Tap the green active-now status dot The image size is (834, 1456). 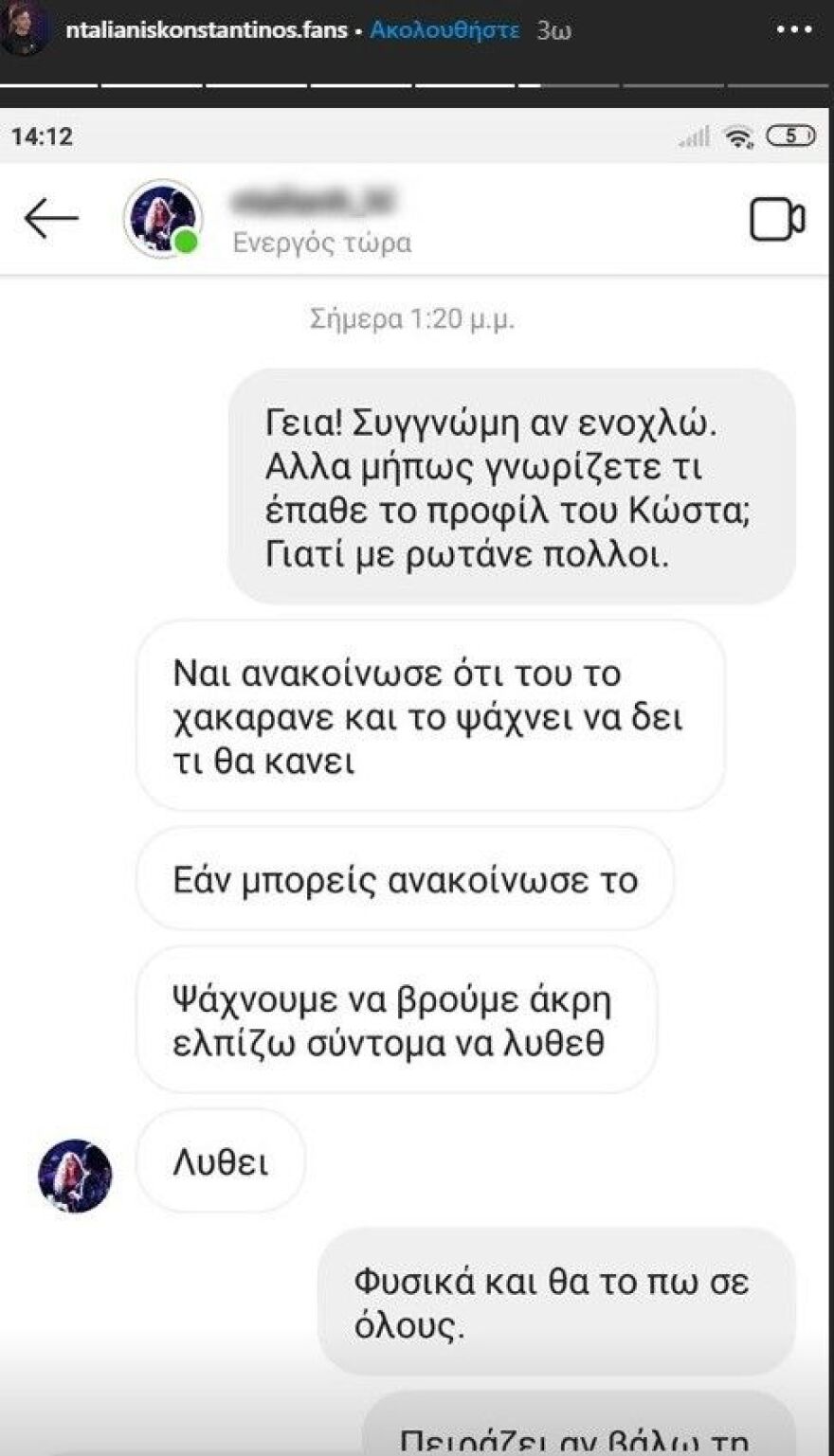point(188,240)
